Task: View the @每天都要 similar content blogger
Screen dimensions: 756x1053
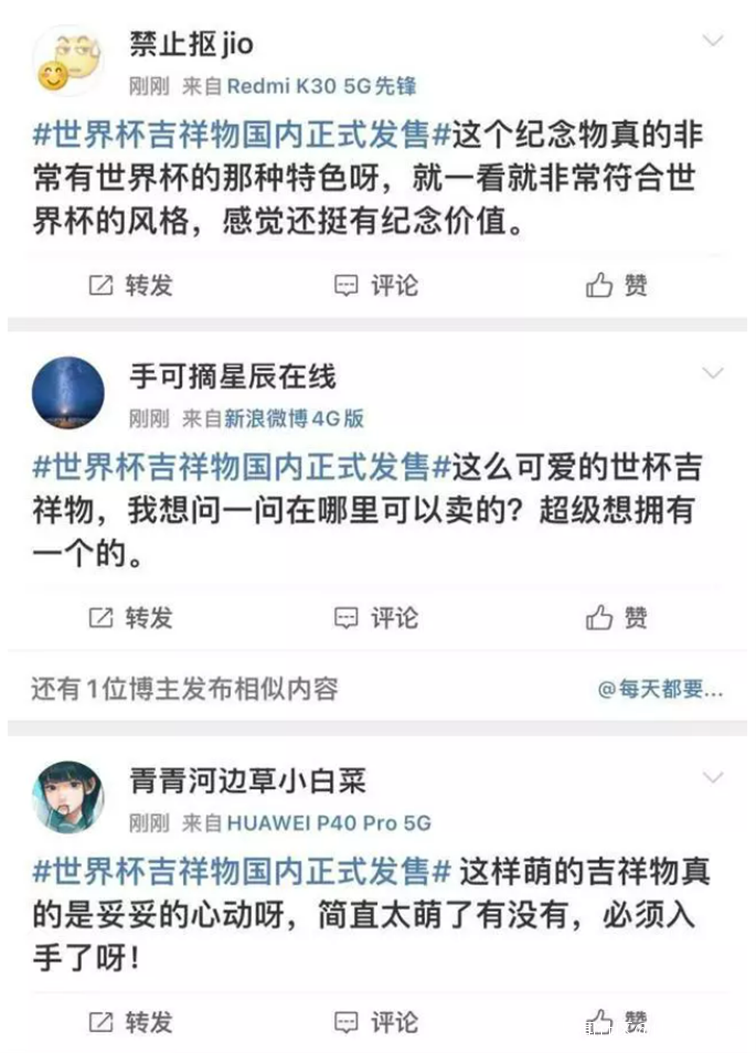Action: 660,689
